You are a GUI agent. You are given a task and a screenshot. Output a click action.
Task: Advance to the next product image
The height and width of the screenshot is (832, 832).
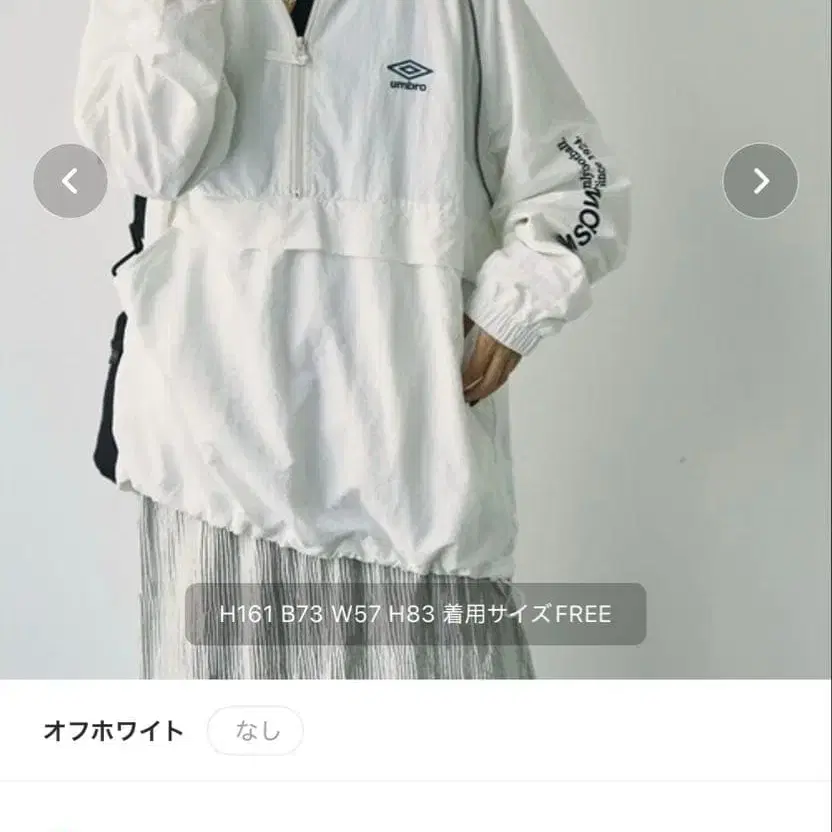point(760,181)
